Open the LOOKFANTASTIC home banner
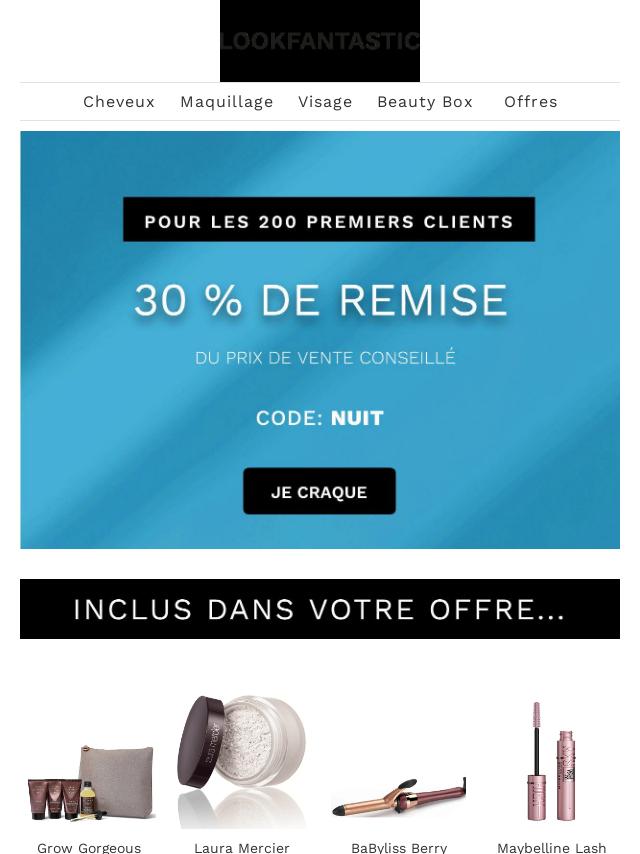This screenshot has width=640, height=854. (x=320, y=41)
